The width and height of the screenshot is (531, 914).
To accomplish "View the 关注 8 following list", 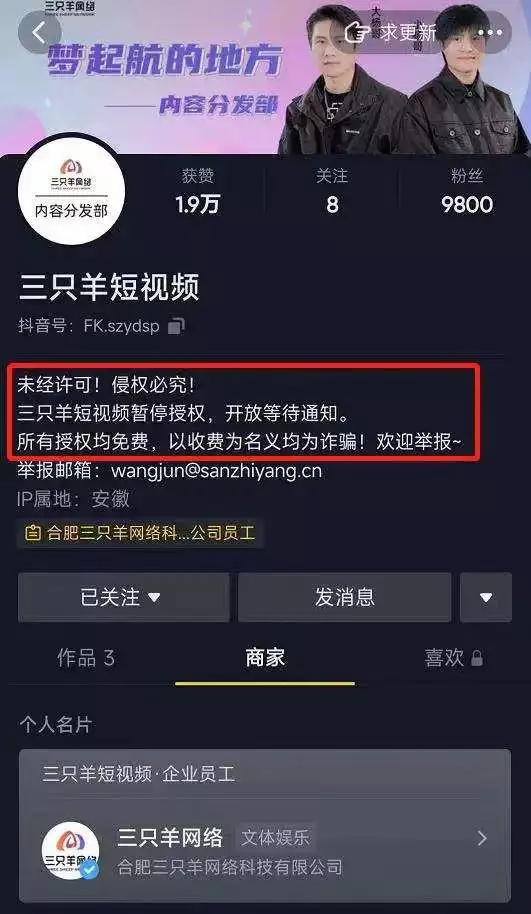I will tap(332, 191).
